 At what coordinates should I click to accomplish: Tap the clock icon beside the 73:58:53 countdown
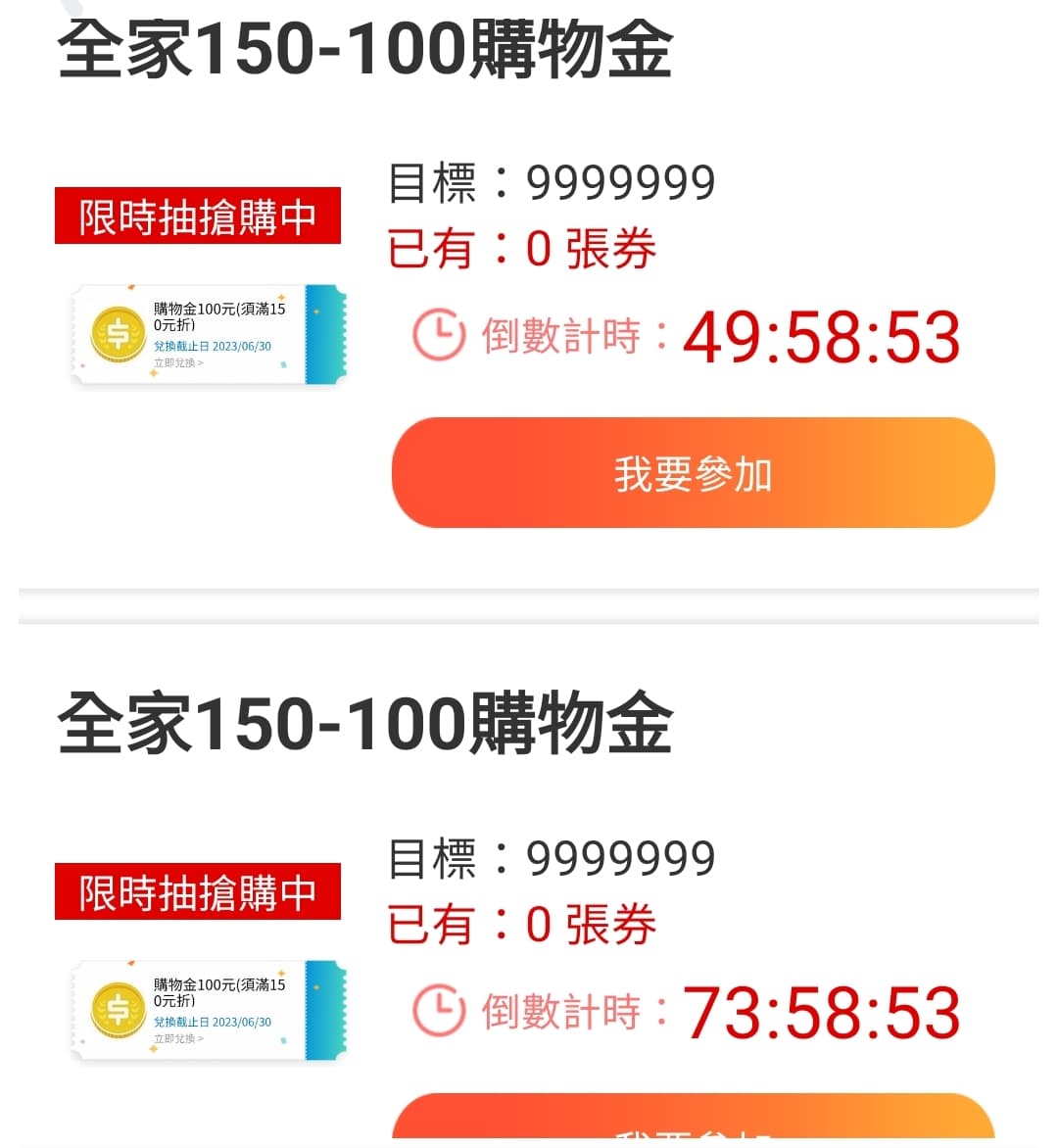(x=439, y=1010)
